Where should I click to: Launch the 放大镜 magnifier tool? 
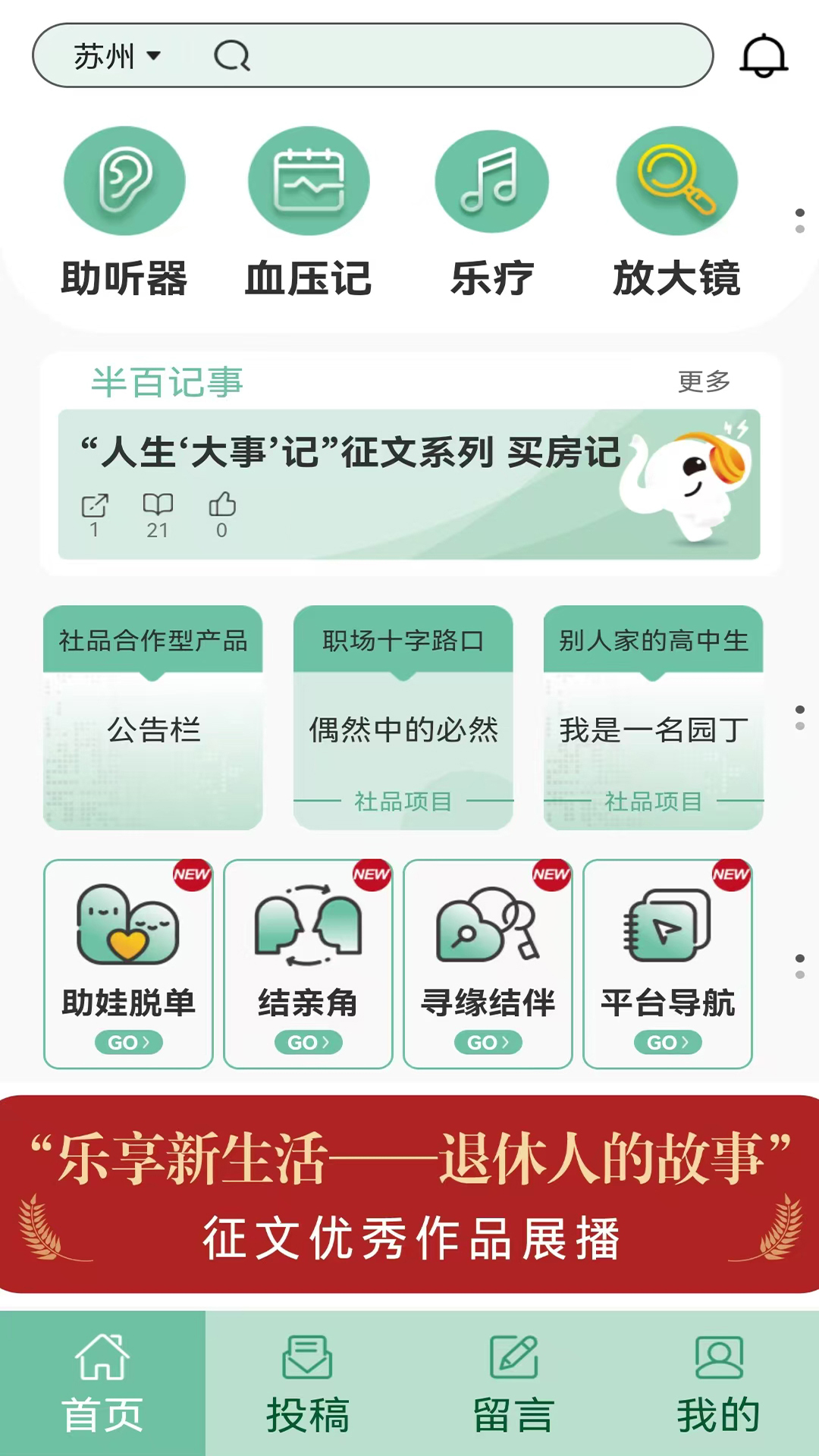point(676,180)
